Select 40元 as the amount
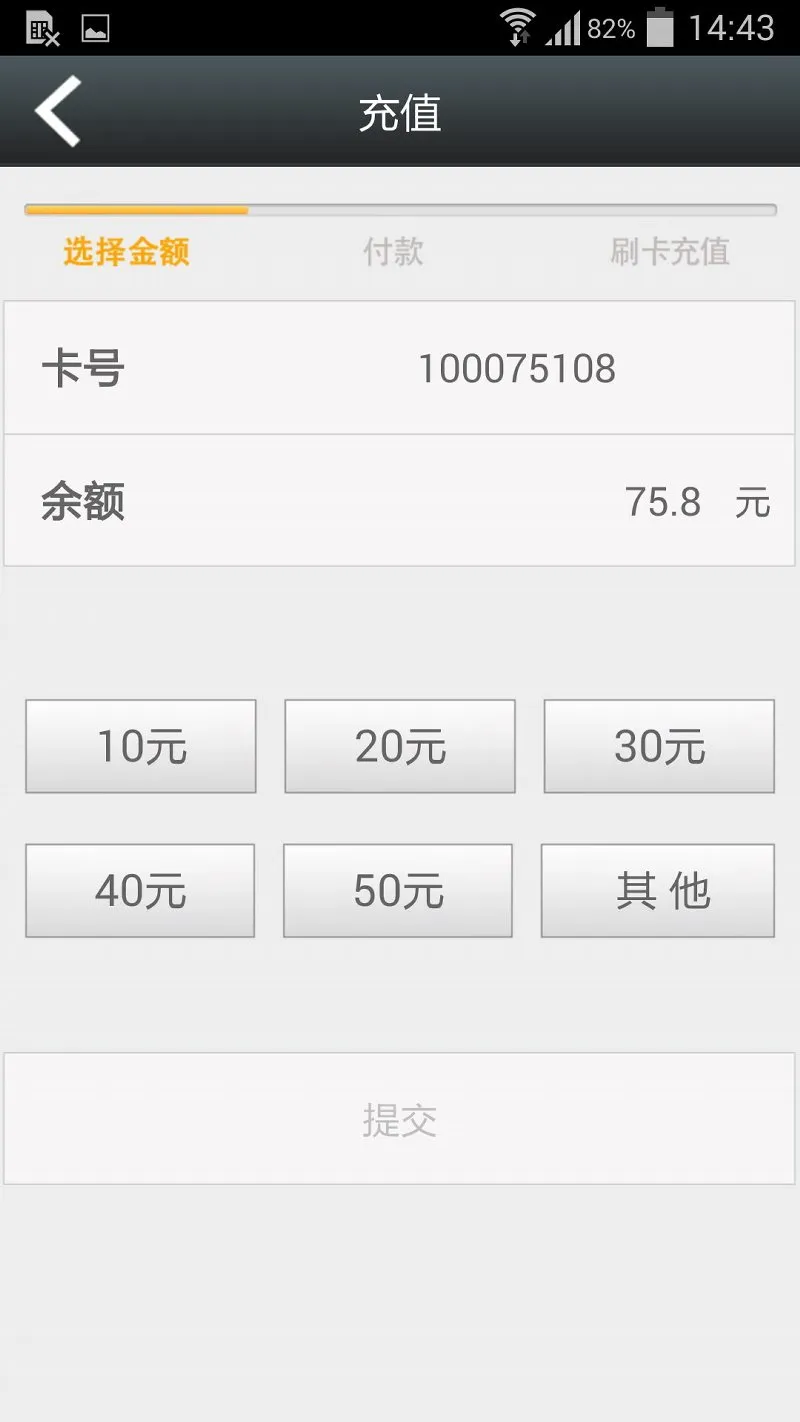The height and width of the screenshot is (1422, 800). (140, 890)
